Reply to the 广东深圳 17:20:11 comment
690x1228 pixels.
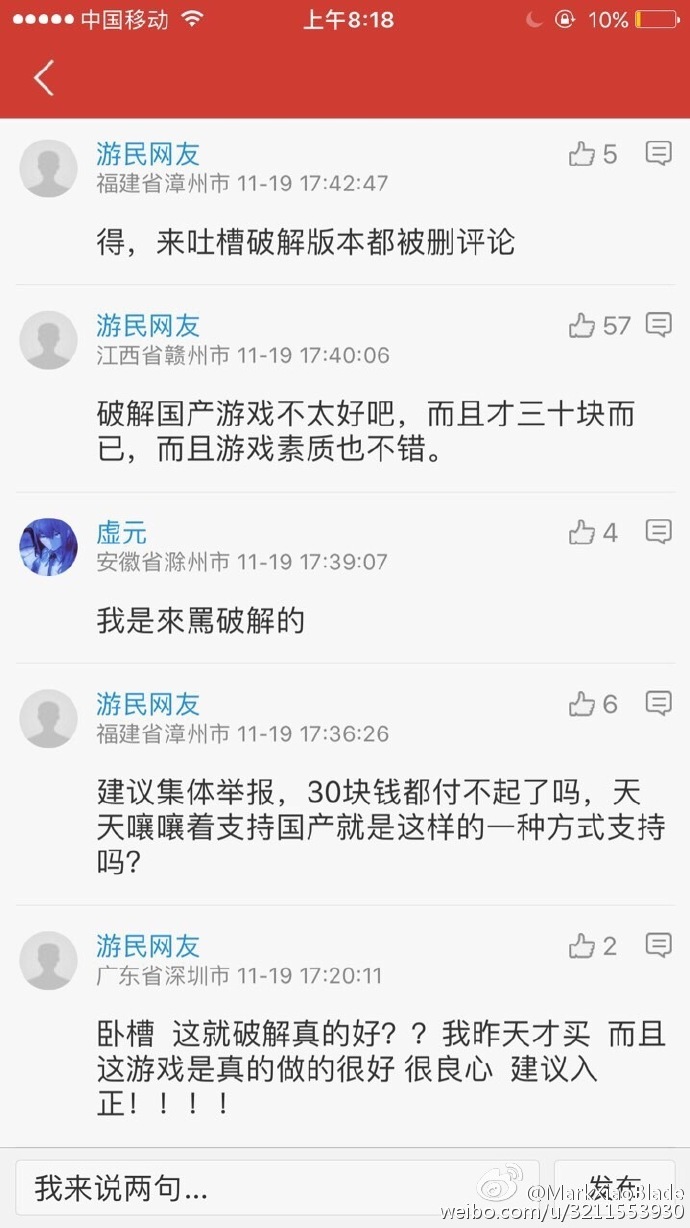pyautogui.click(x=658, y=946)
